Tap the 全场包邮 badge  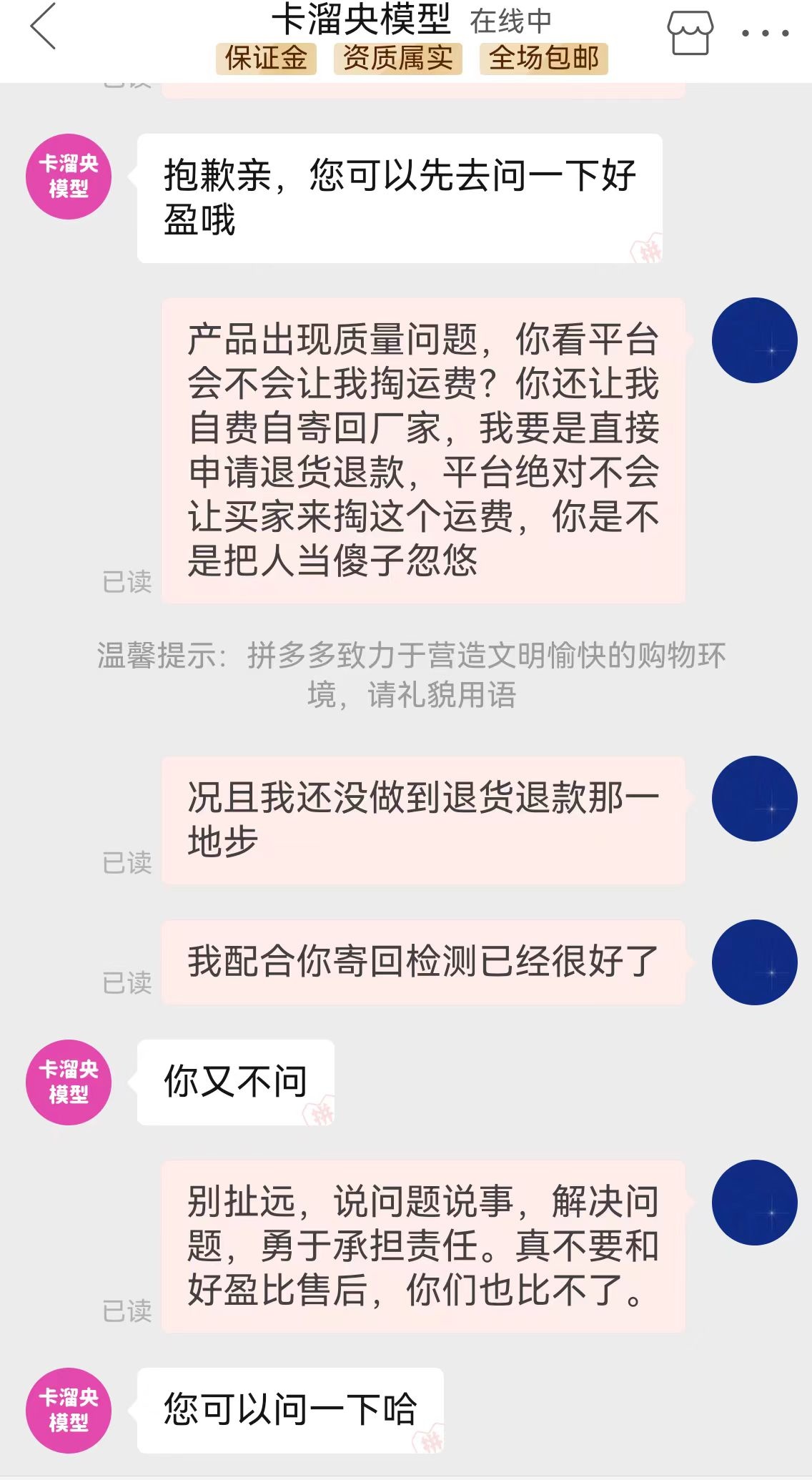pyautogui.click(x=544, y=59)
